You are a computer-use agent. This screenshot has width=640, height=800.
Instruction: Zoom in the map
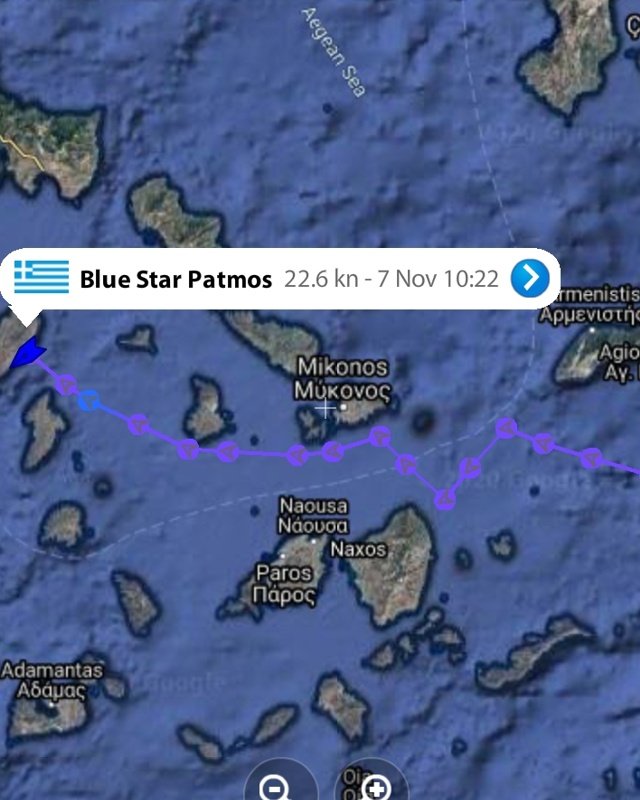(377, 787)
